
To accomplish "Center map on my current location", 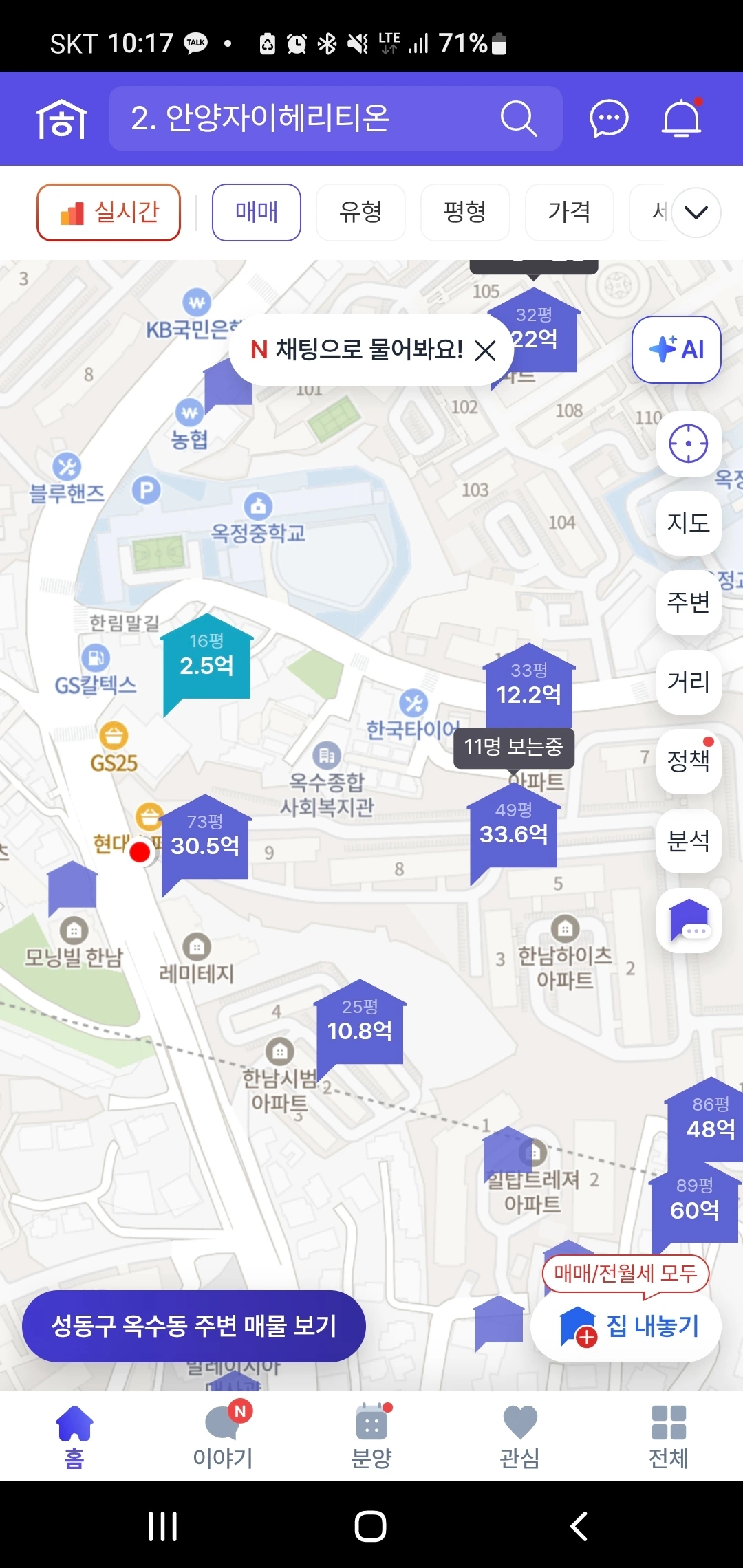I will [688, 444].
